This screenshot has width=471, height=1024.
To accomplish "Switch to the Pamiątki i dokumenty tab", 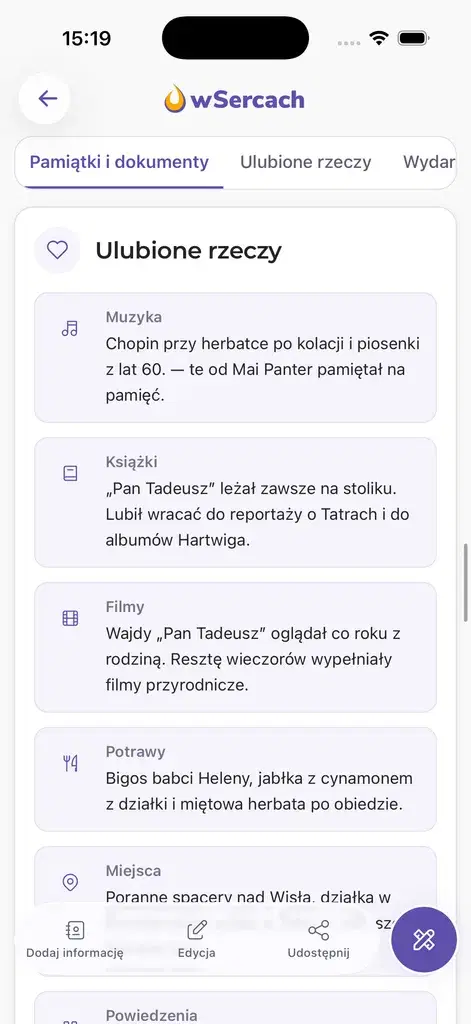I will 120,162.
